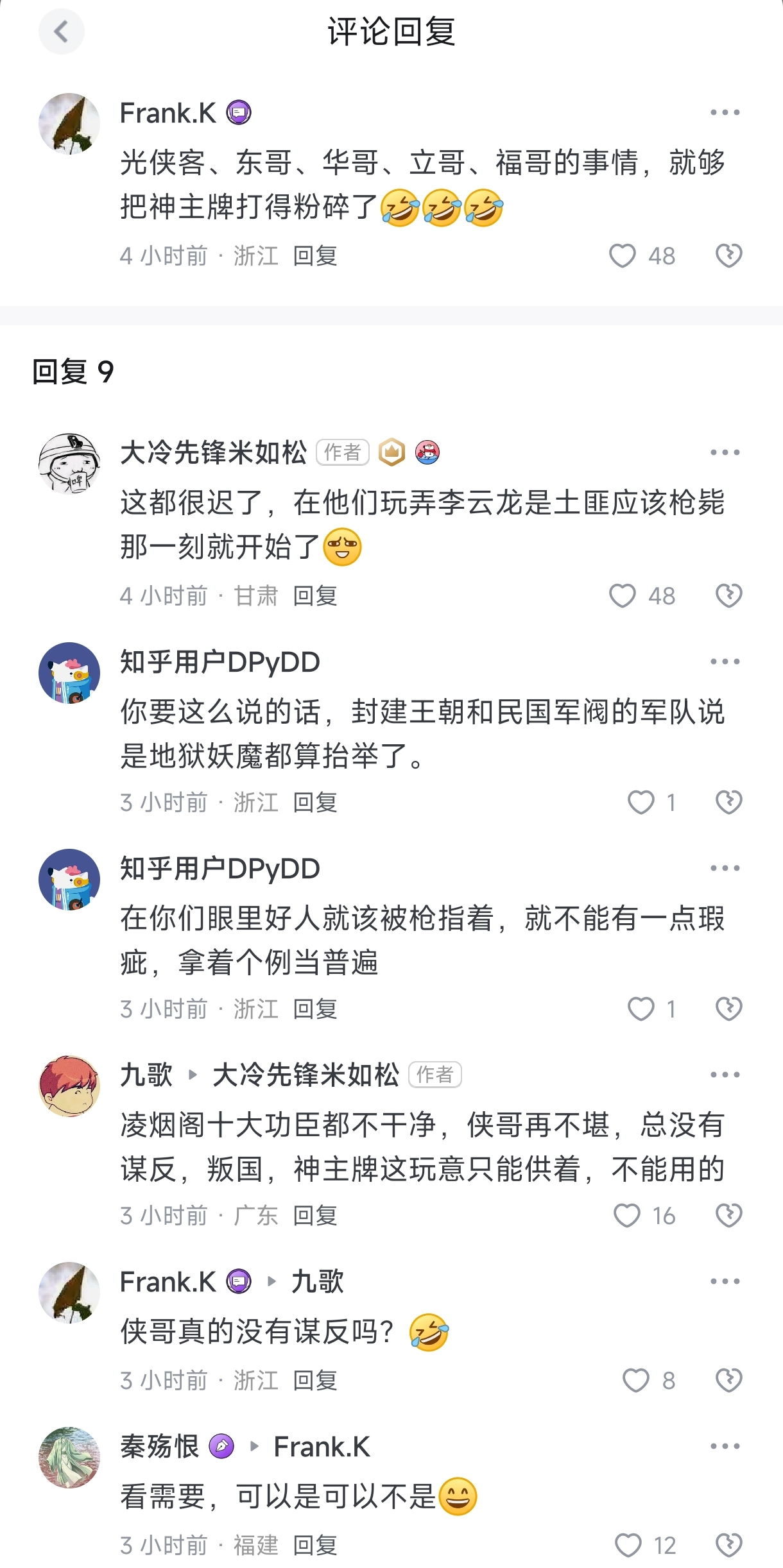Screen dimensions: 783x1568
Task: Open more options on 大冷先锋米如松's reply
Action: coord(725,452)
